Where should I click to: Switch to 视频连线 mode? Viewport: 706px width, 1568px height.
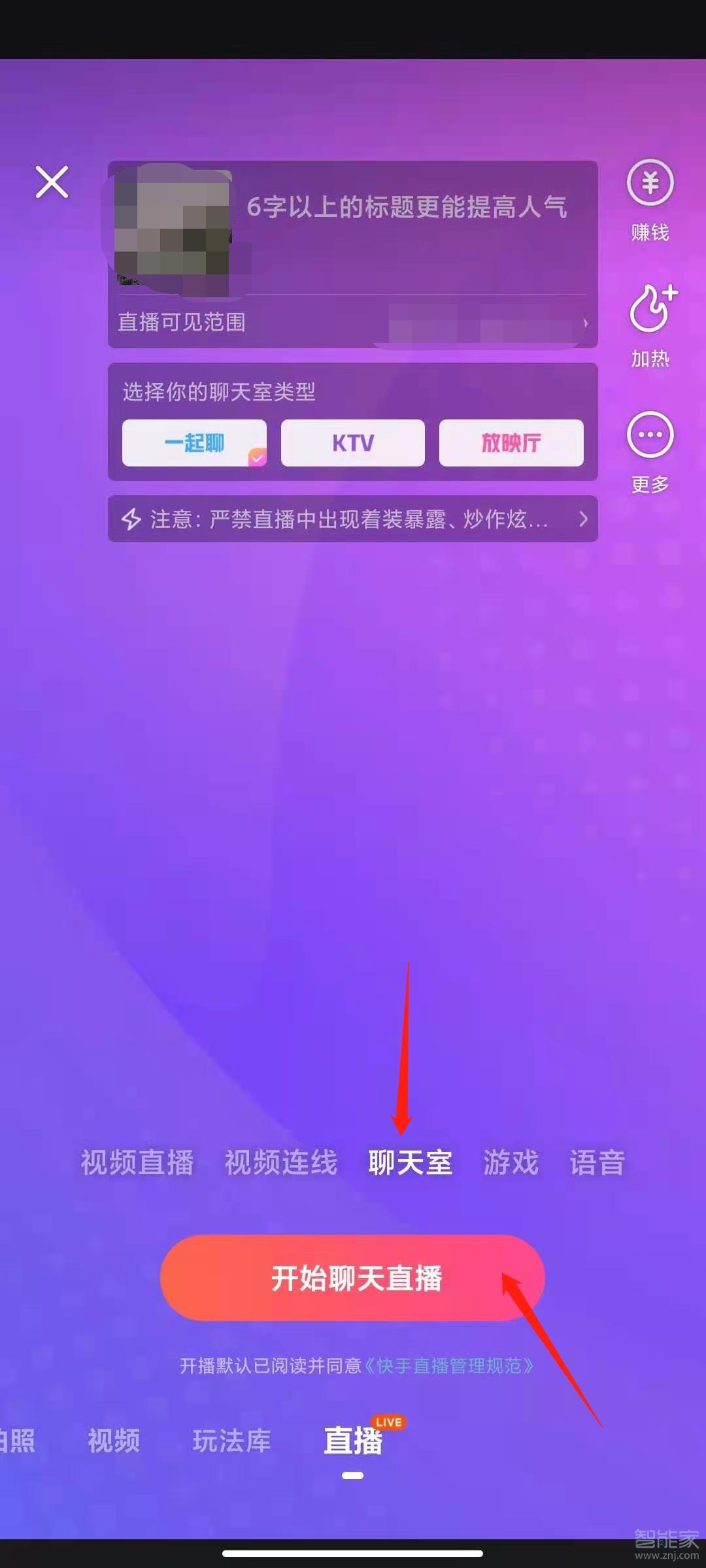[x=281, y=1163]
